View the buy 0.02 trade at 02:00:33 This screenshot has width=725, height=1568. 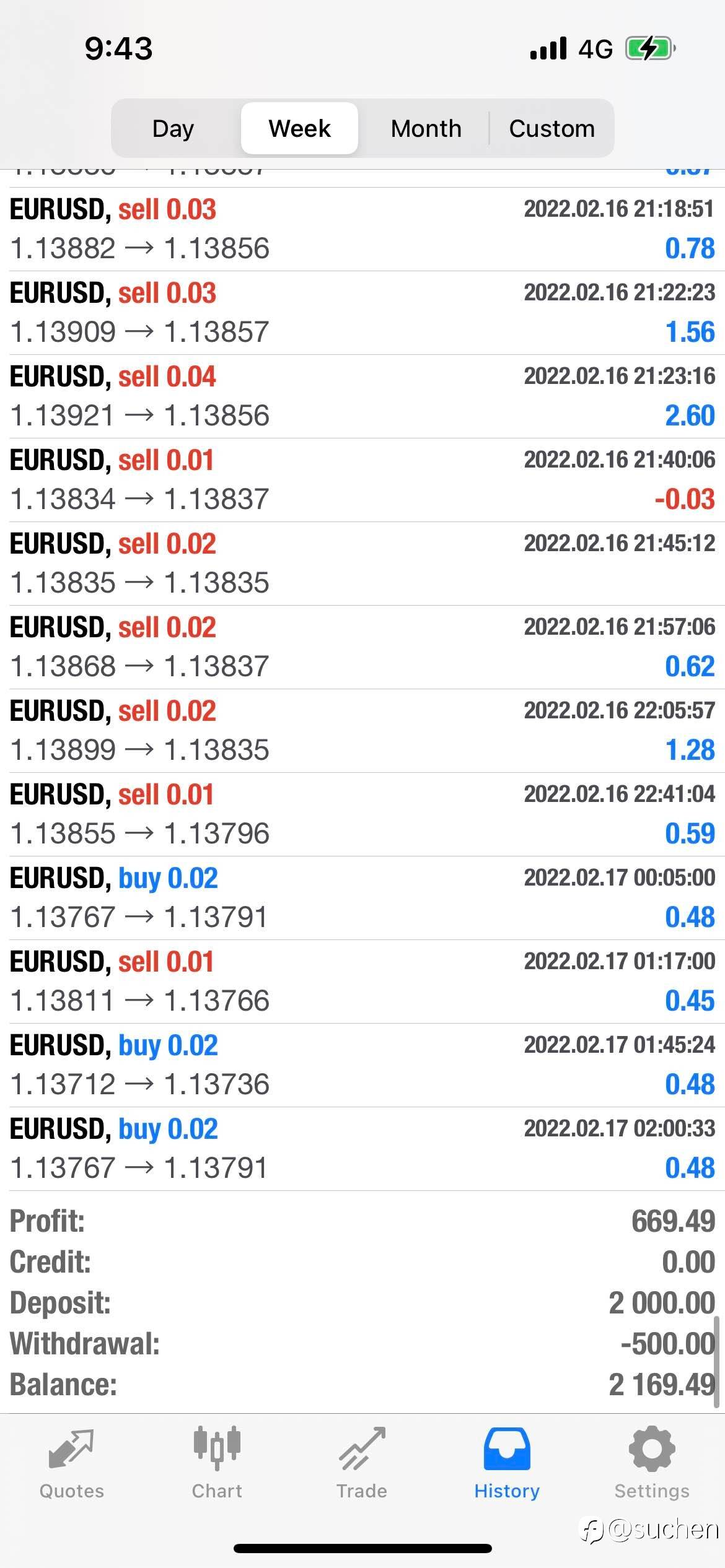click(362, 1149)
